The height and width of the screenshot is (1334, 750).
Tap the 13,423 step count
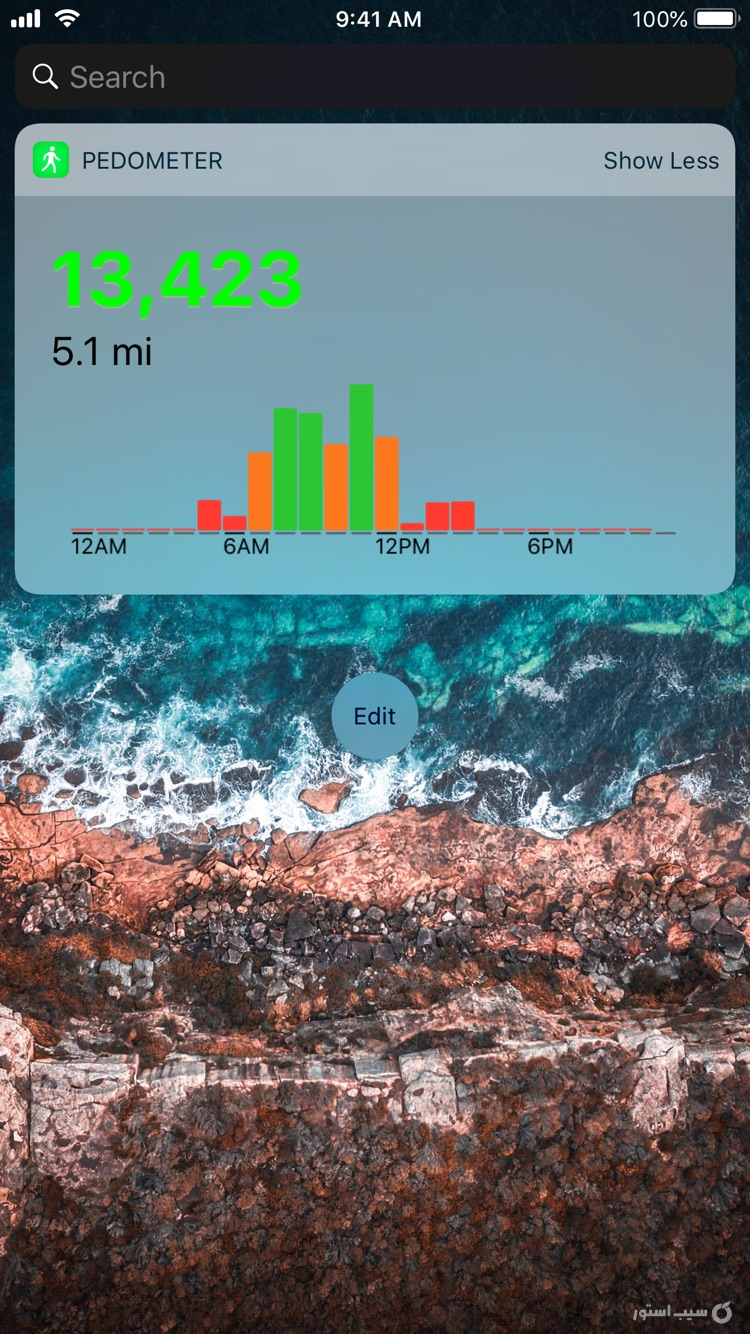click(180, 279)
